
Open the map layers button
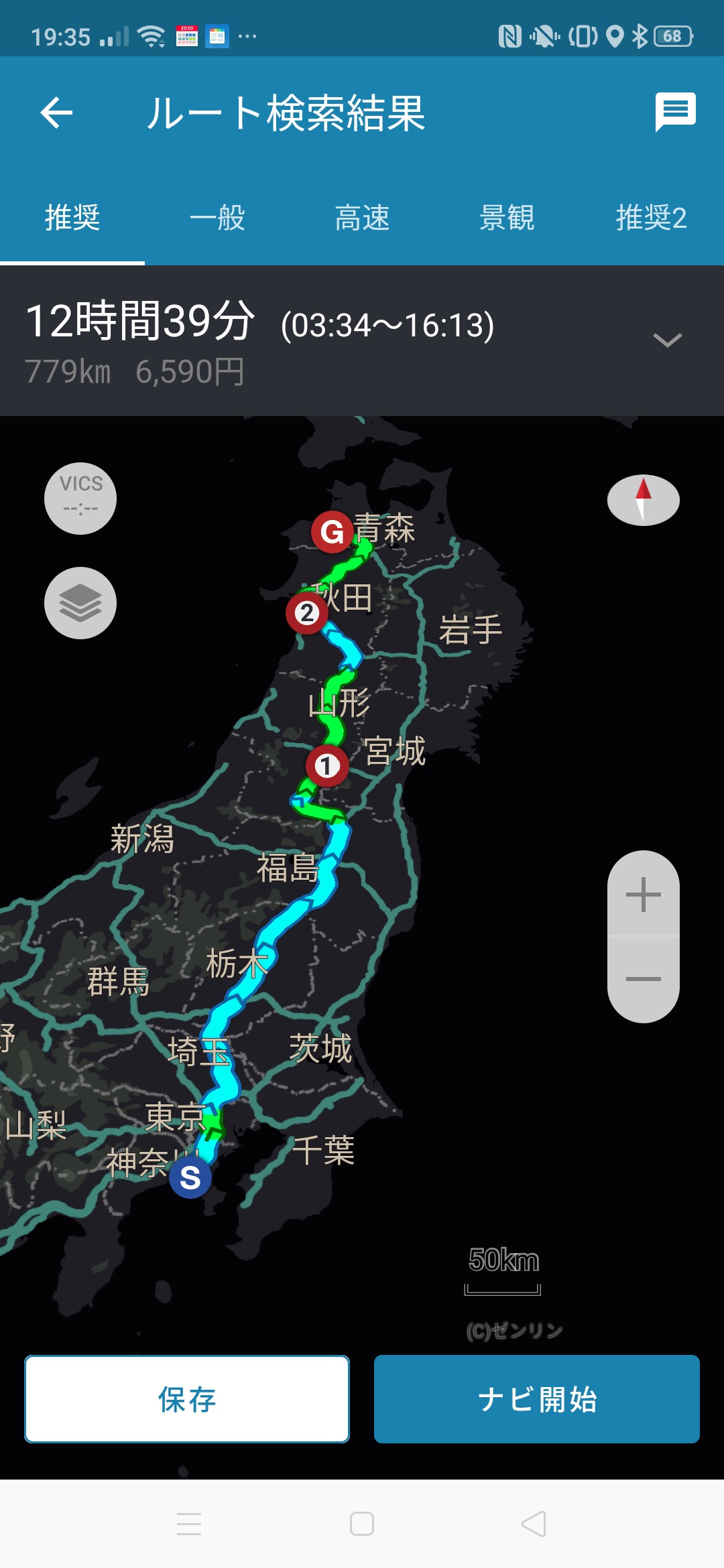[80, 603]
